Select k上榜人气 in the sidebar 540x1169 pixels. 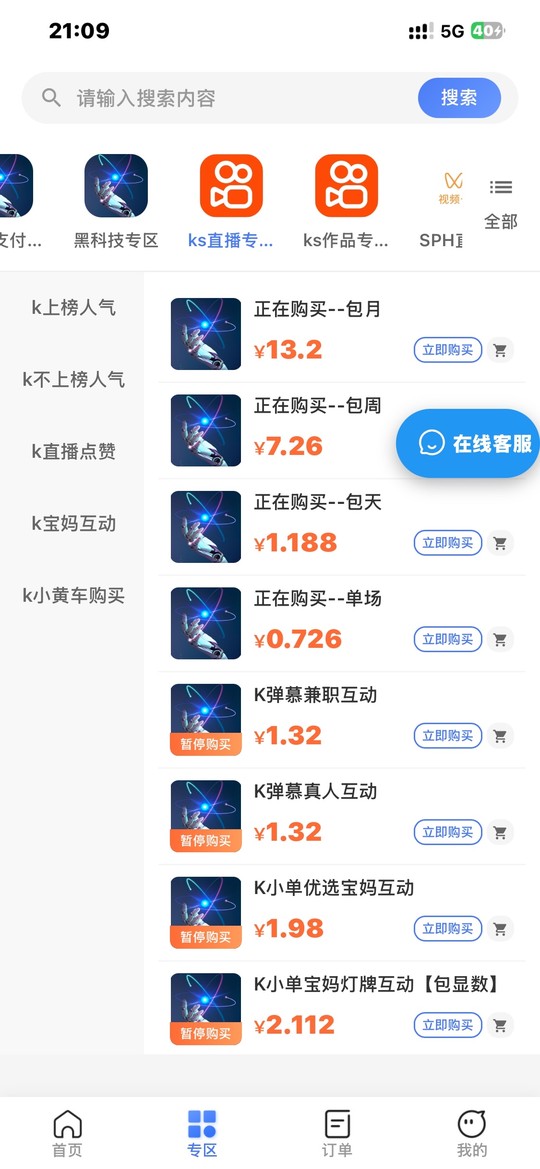(73, 307)
